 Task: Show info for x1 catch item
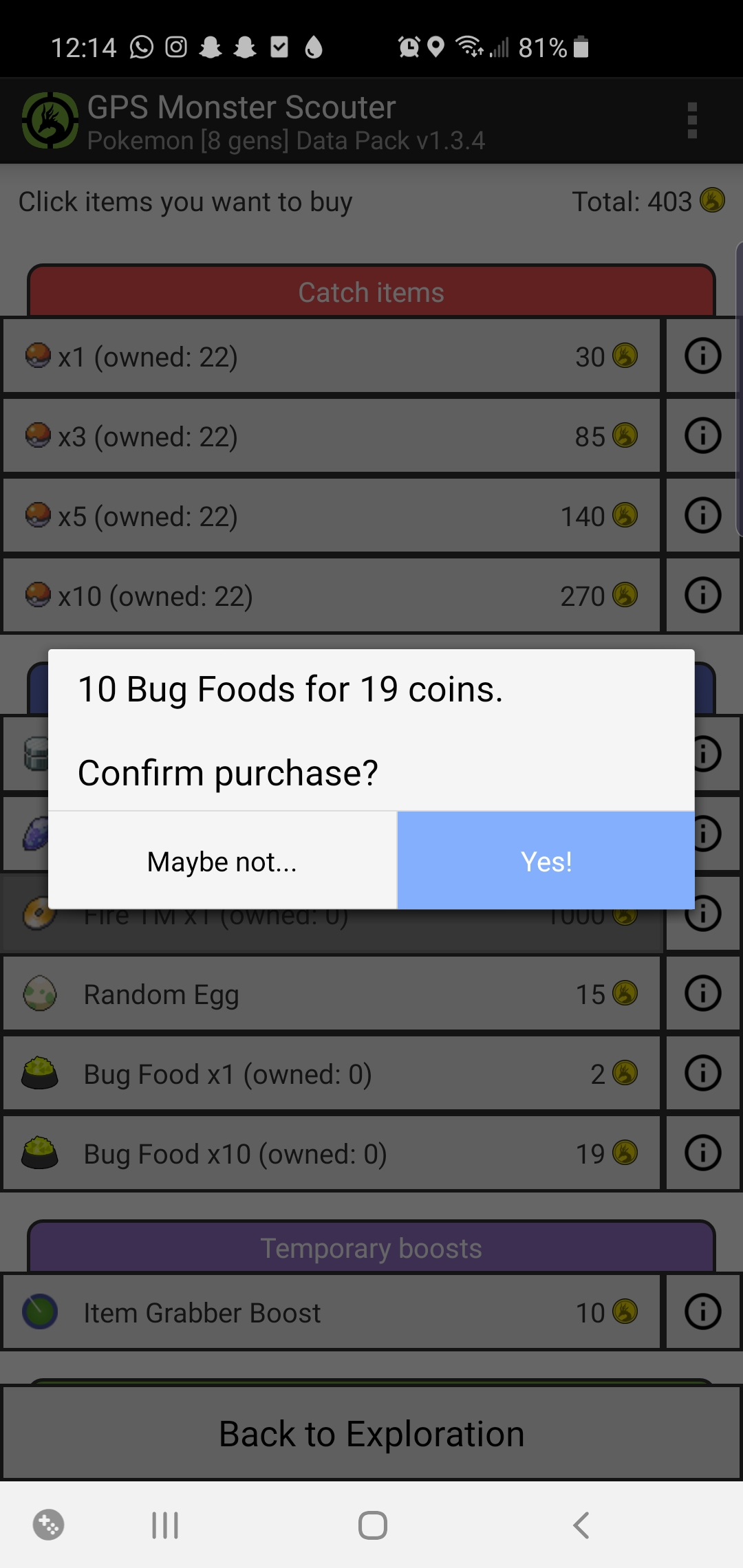pyautogui.click(x=702, y=356)
